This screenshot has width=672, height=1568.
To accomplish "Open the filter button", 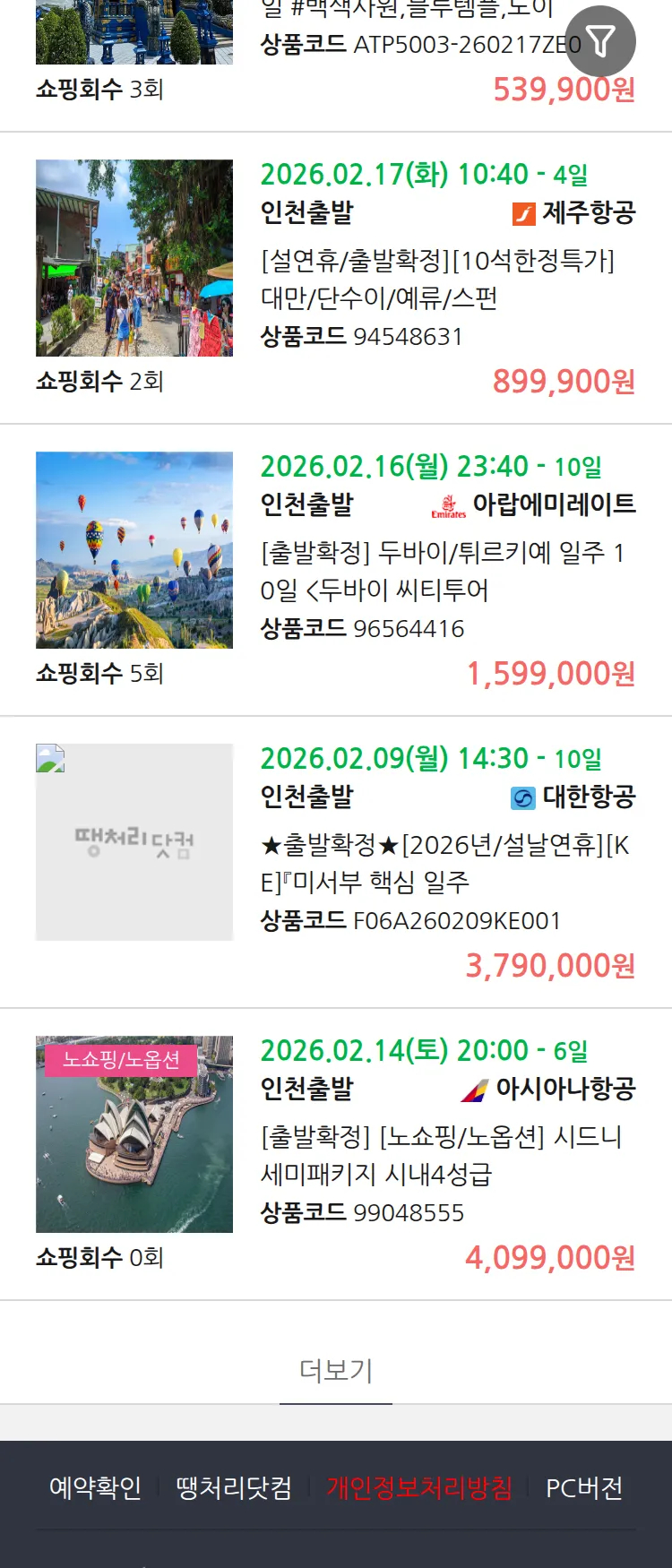I will pos(600,41).
